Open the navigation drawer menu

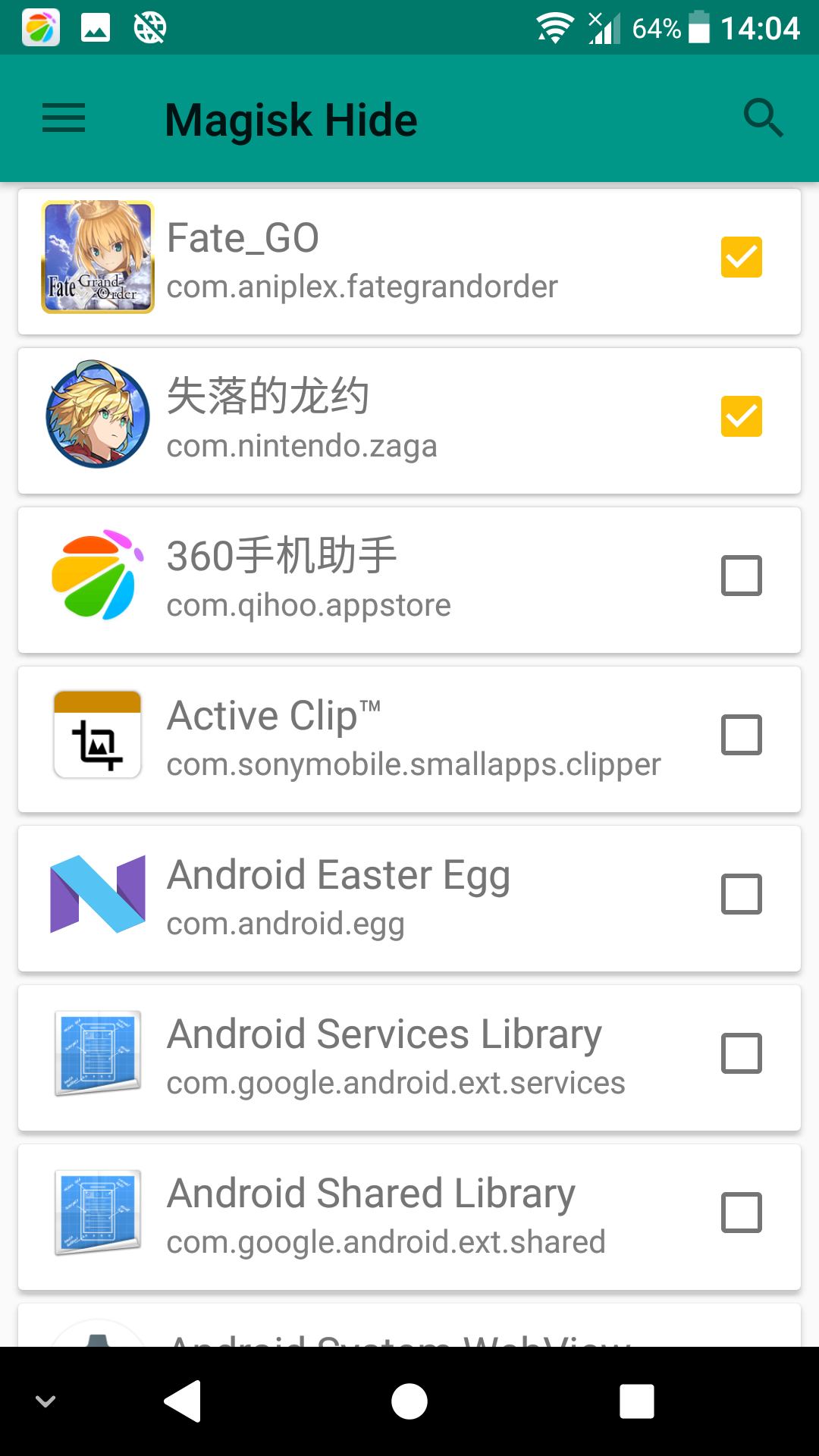point(64,119)
